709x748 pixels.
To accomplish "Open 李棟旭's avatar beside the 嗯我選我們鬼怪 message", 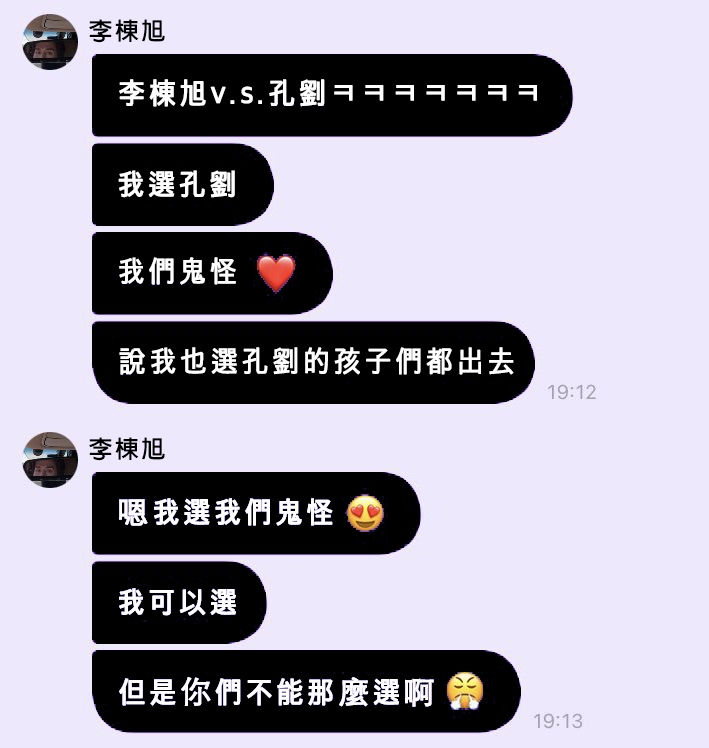I will pos(50,460).
